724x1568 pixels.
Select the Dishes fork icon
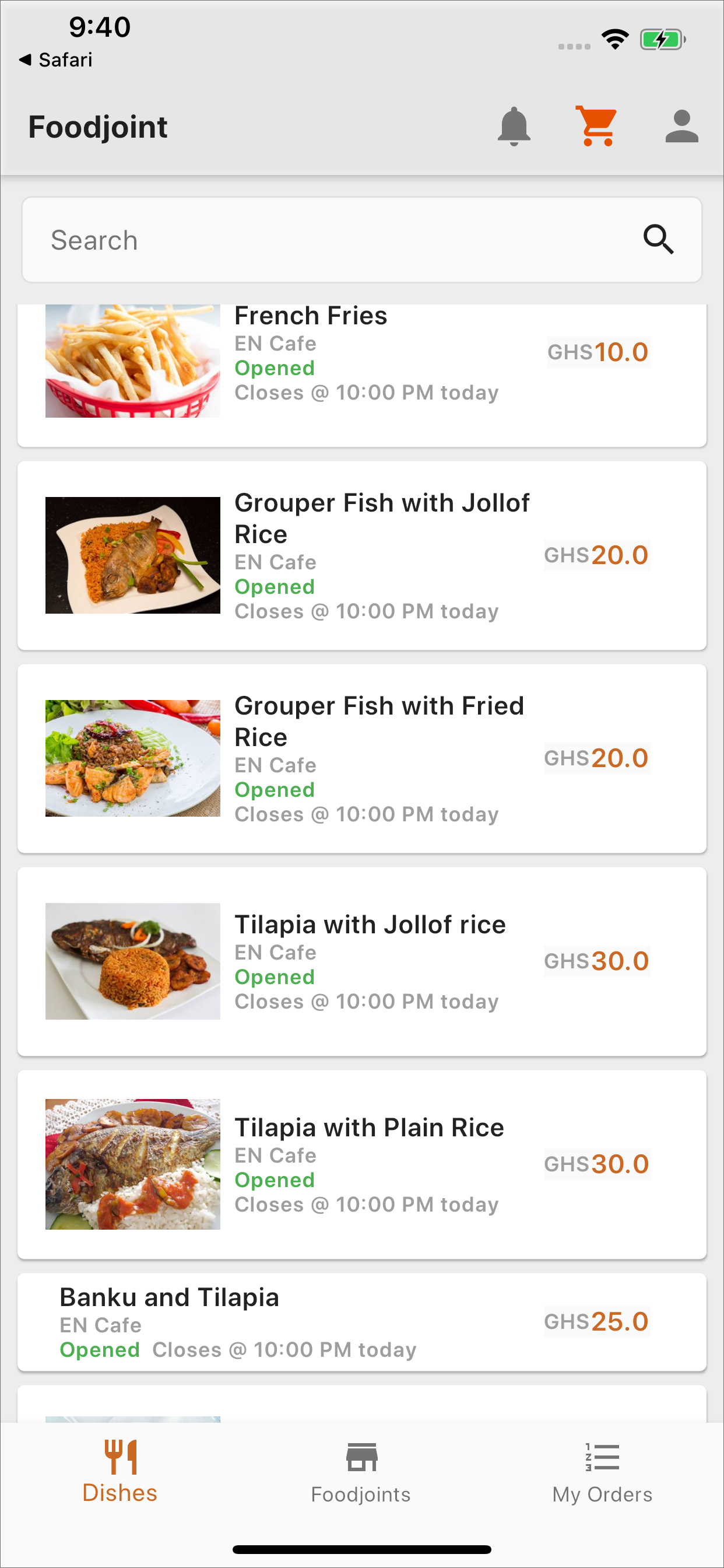(x=121, y=1458)
